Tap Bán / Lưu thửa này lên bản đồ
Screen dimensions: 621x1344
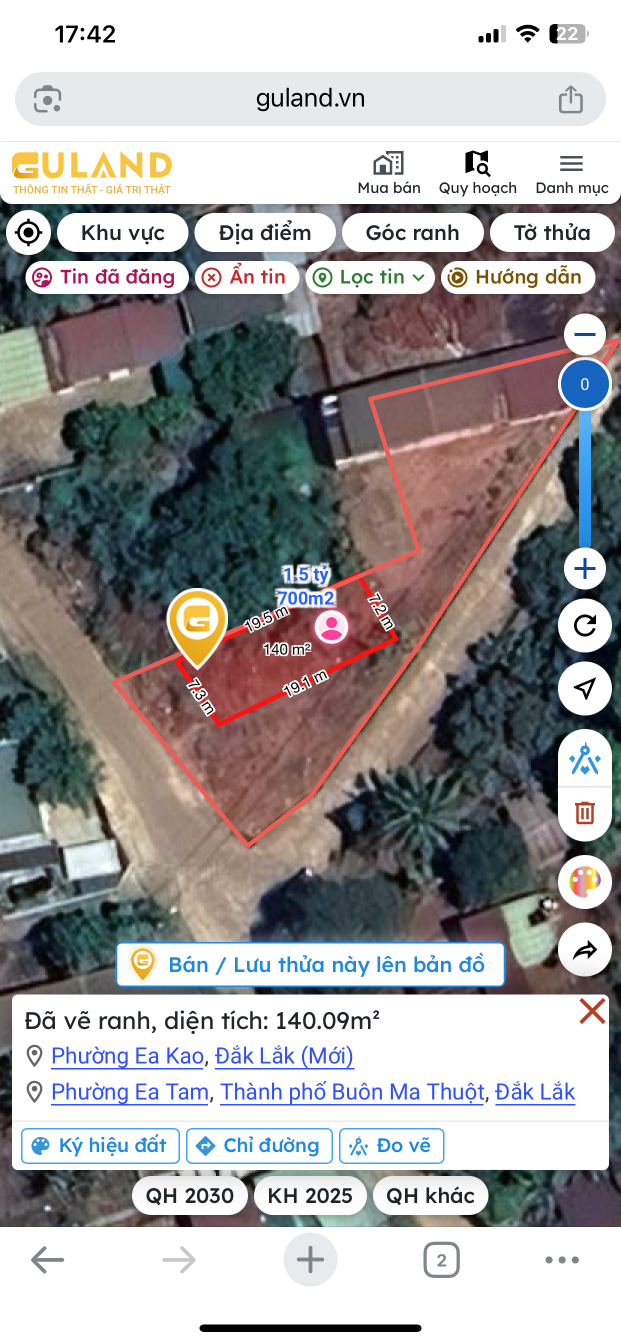[310, 964]
